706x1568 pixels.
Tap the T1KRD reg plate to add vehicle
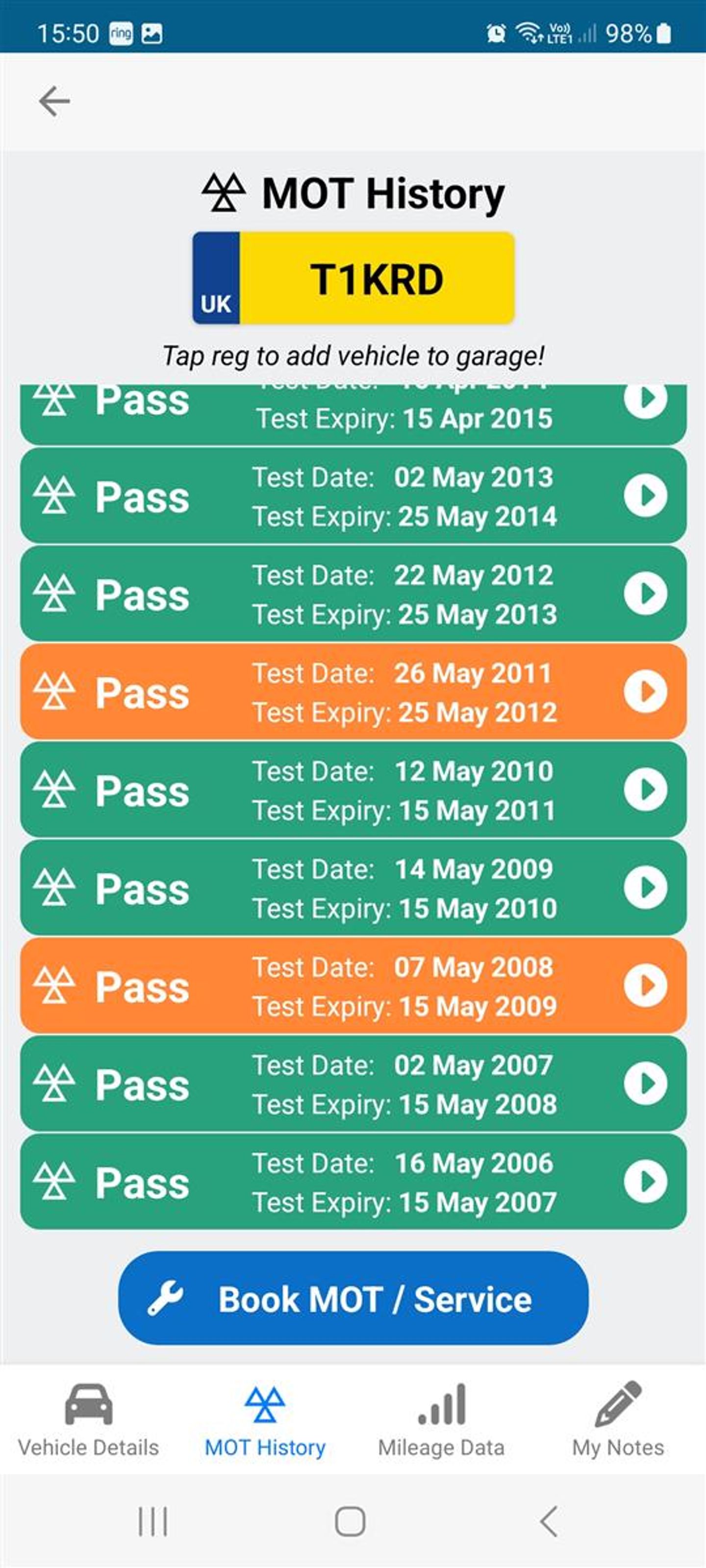(353, 278)
